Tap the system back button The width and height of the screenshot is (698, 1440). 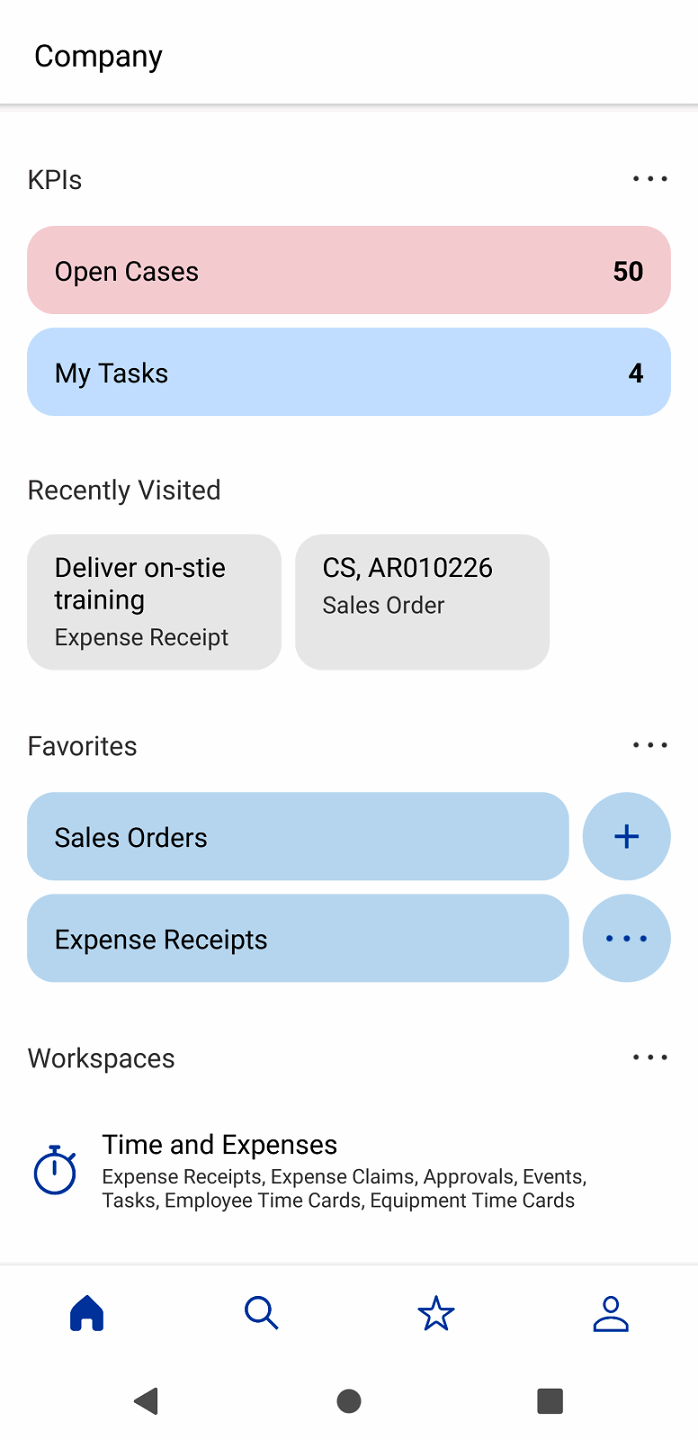[147, 1401]
